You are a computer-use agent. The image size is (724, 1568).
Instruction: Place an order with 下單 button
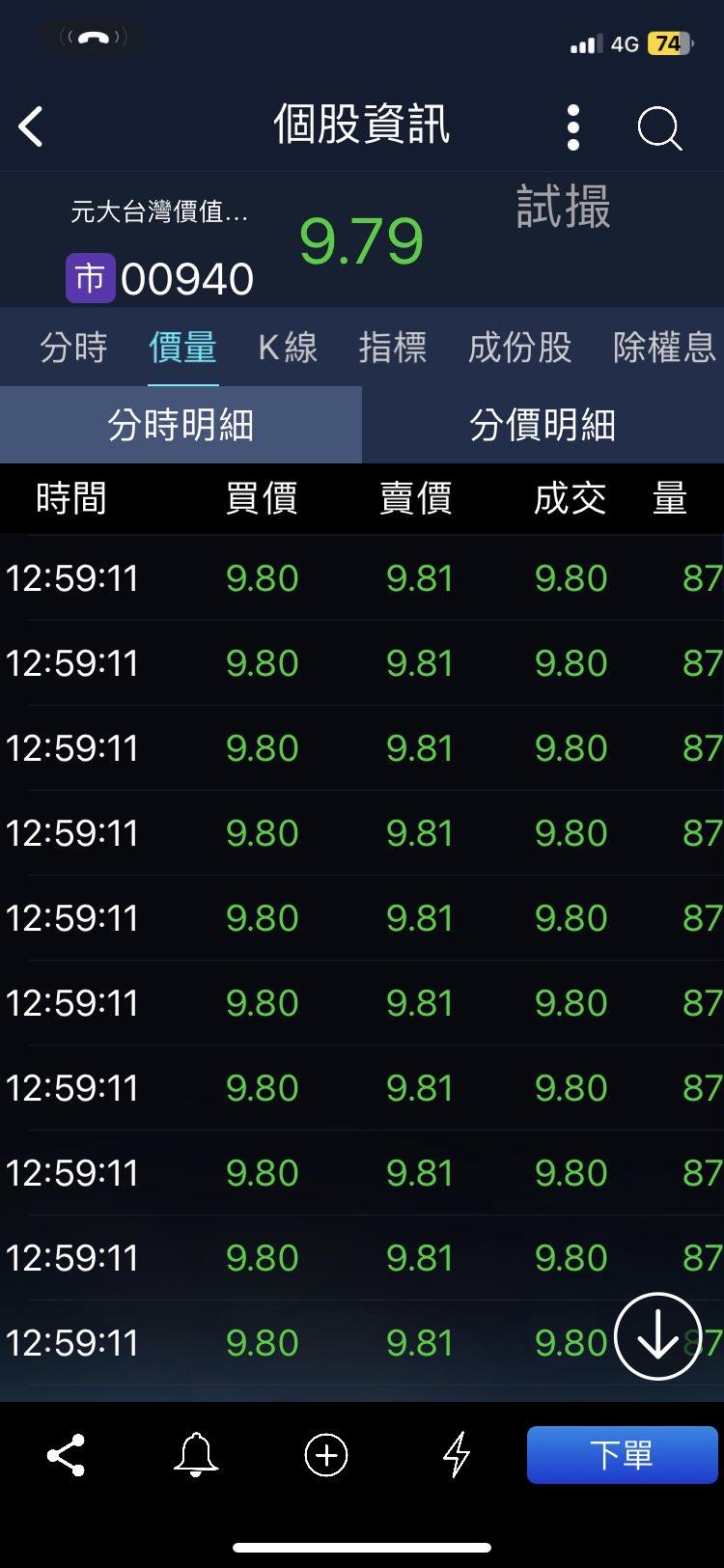(x=622, y=1455)
